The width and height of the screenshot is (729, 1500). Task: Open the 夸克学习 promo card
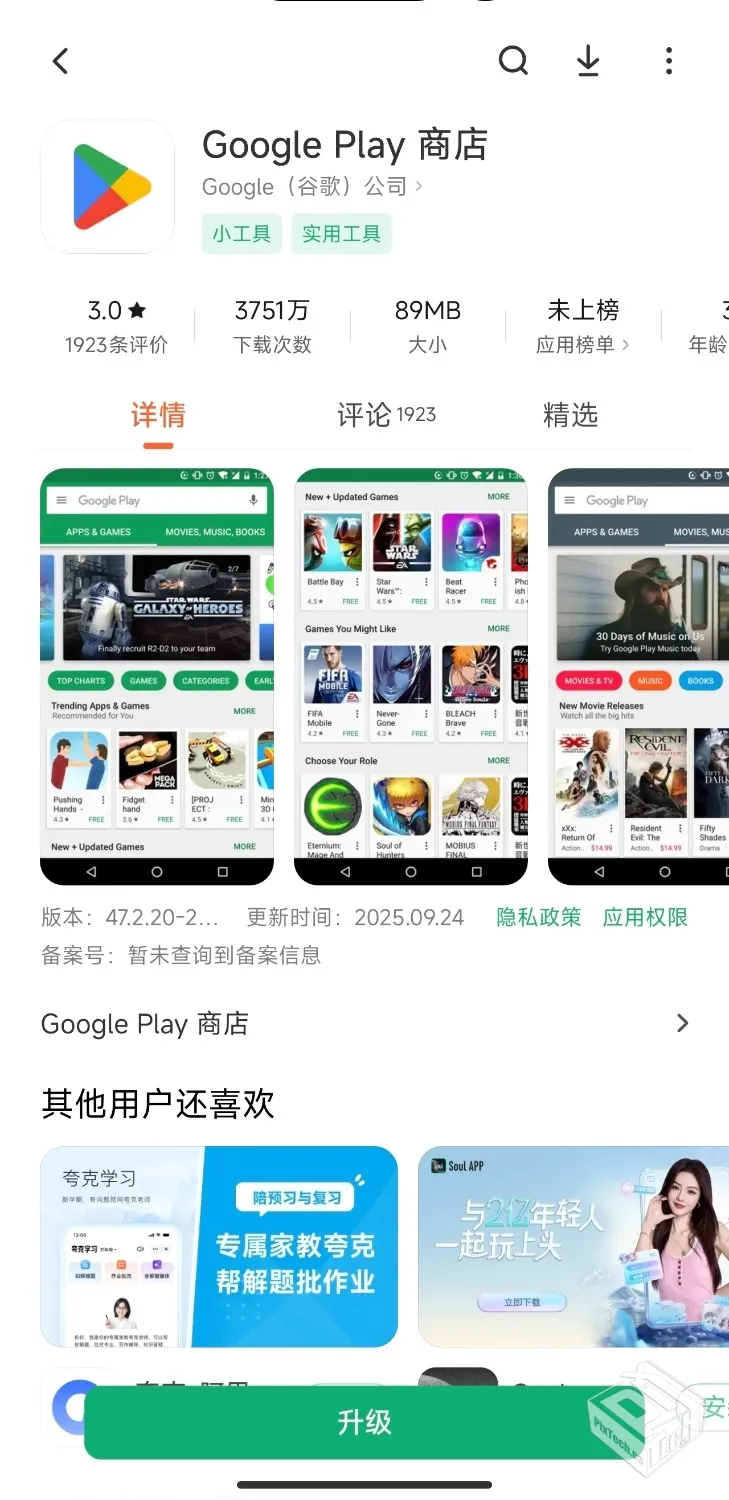point(219,1246)
